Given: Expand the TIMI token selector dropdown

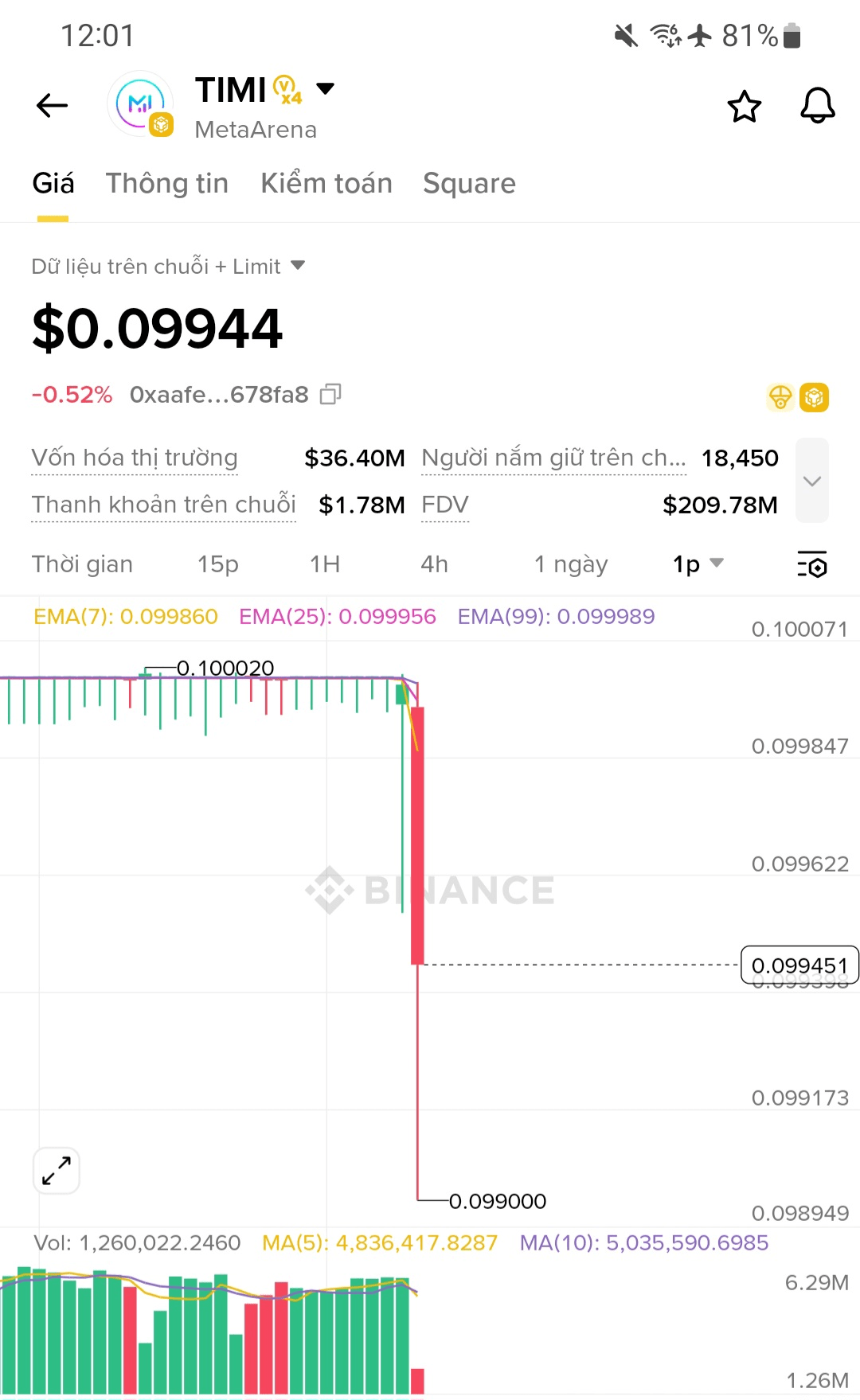Looking at the screenshot, I should click(325, 88).
